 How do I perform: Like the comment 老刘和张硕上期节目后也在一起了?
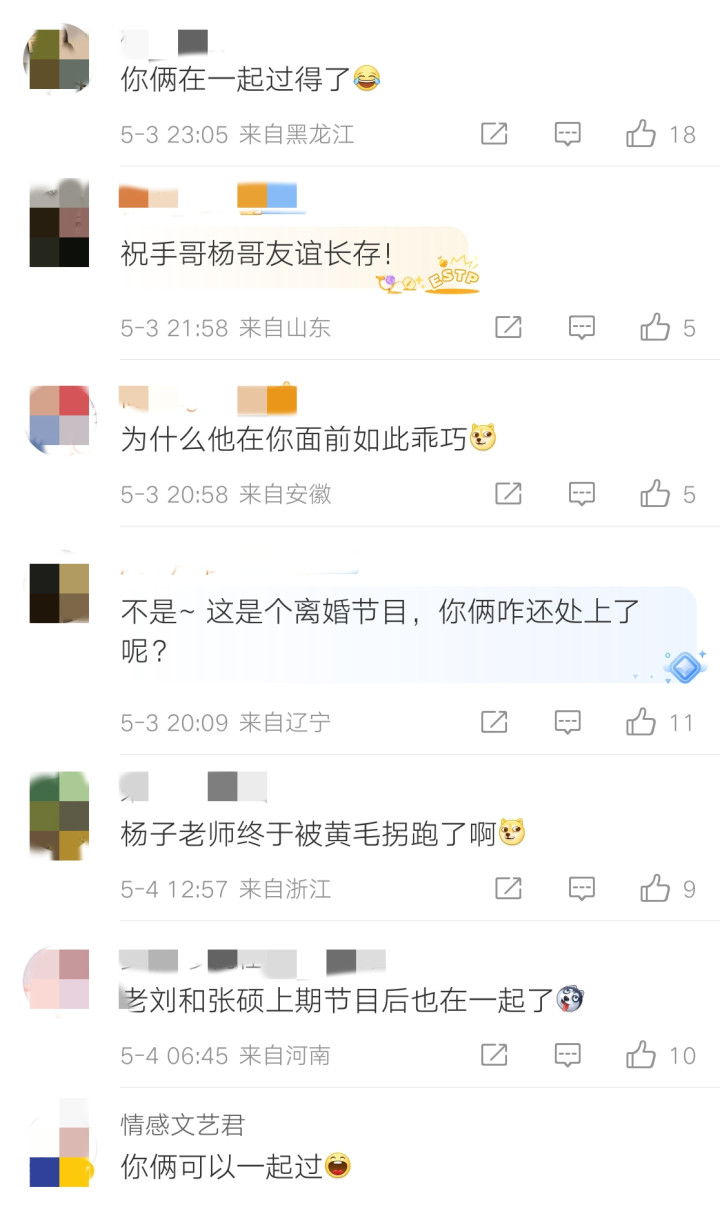pos(641,1054)
